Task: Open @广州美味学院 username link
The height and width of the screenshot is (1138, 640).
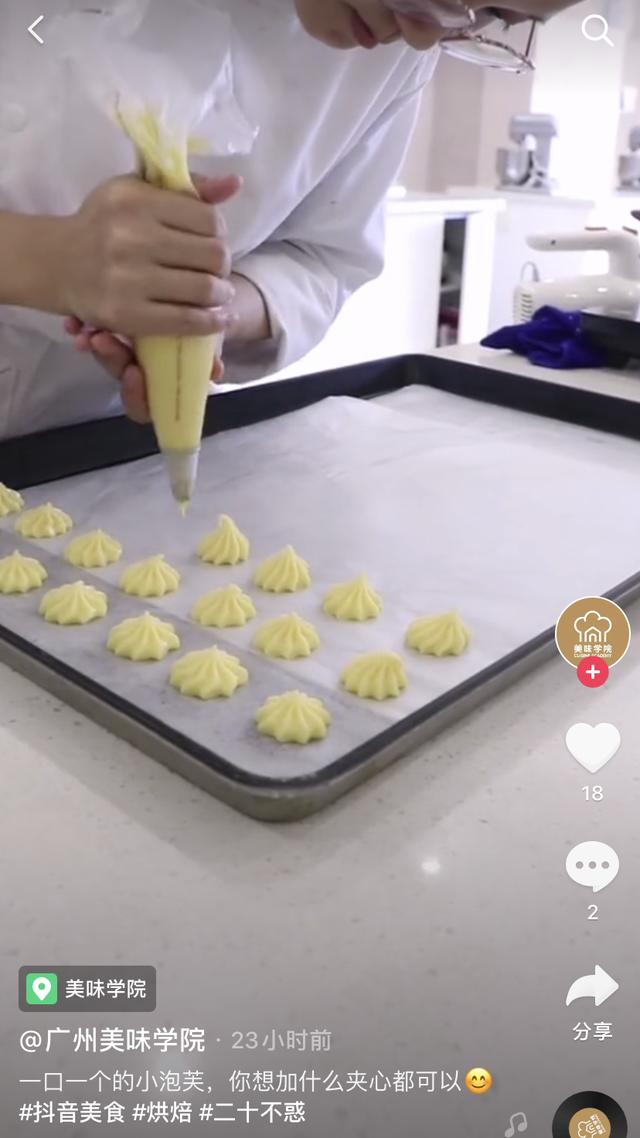Action: (x=112, y=1040)
